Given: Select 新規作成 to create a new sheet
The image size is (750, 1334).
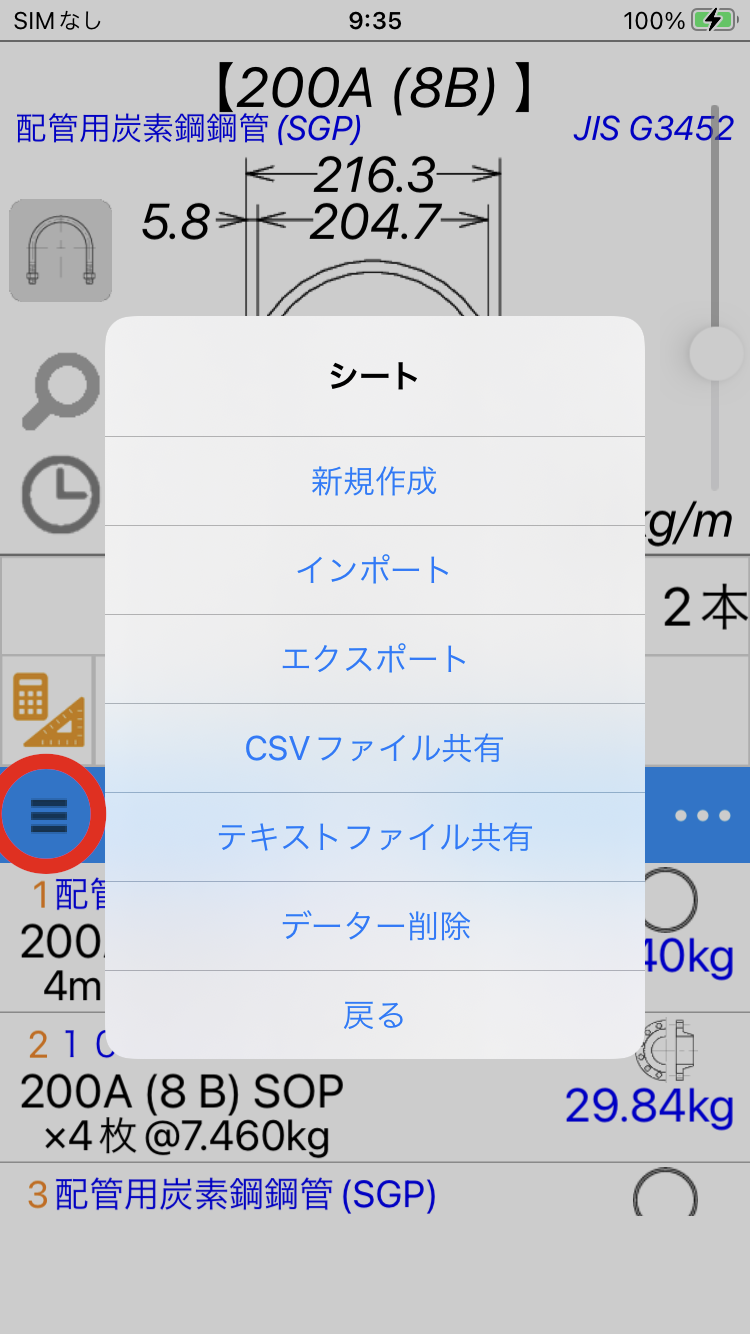Looking at the screenshot, I should pos(374,481).
